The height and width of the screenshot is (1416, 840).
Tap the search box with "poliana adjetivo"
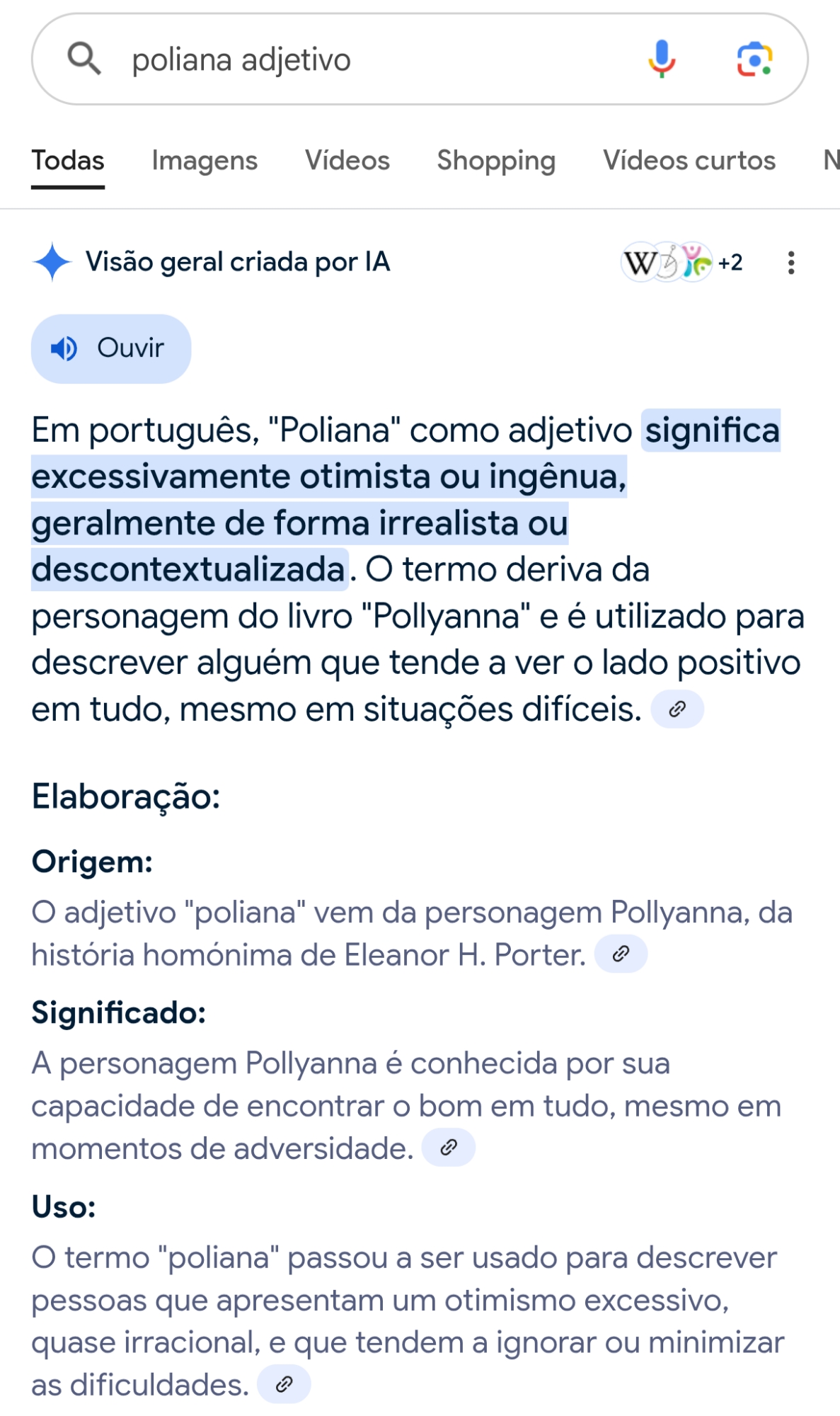click(x=354, y=60)
